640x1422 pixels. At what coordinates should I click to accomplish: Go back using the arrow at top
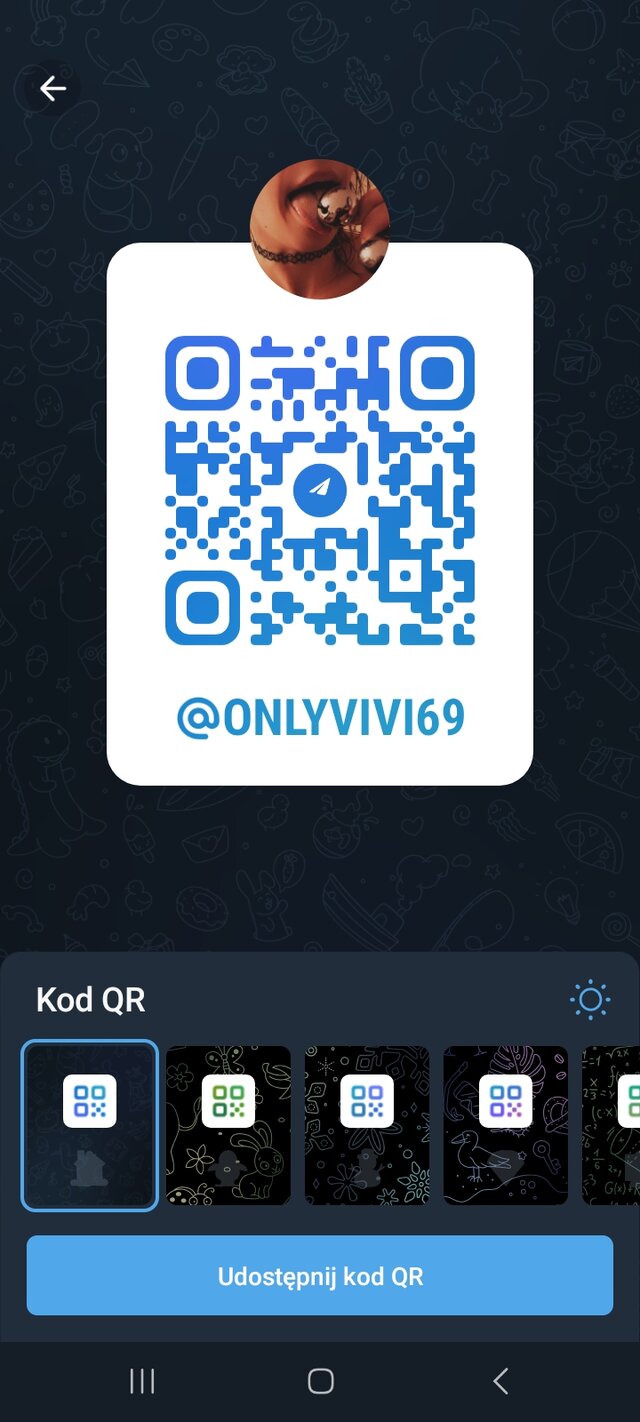coord(52,89)
